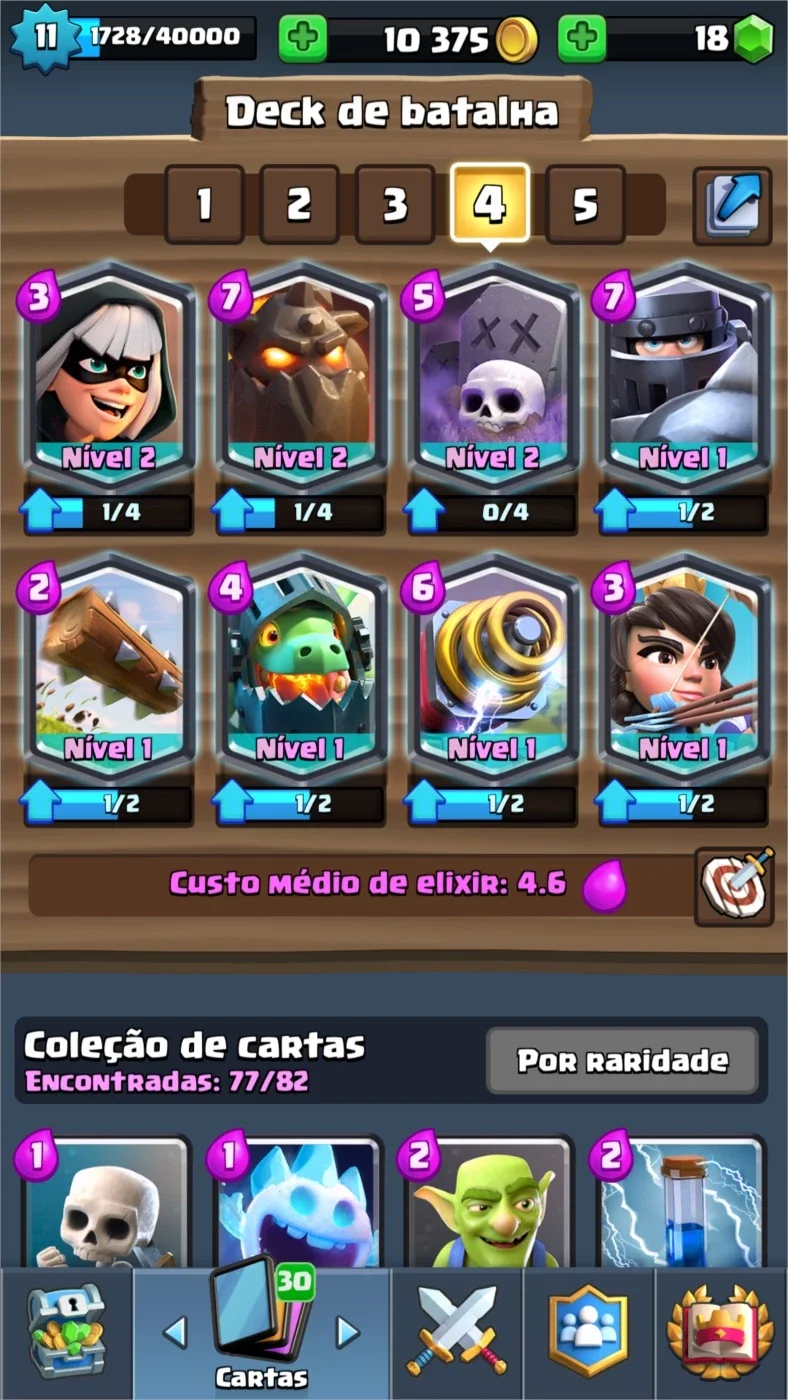This screenshot has width=788, height=1400.
Task: Switch to battle deck 1
Action: 205,205
